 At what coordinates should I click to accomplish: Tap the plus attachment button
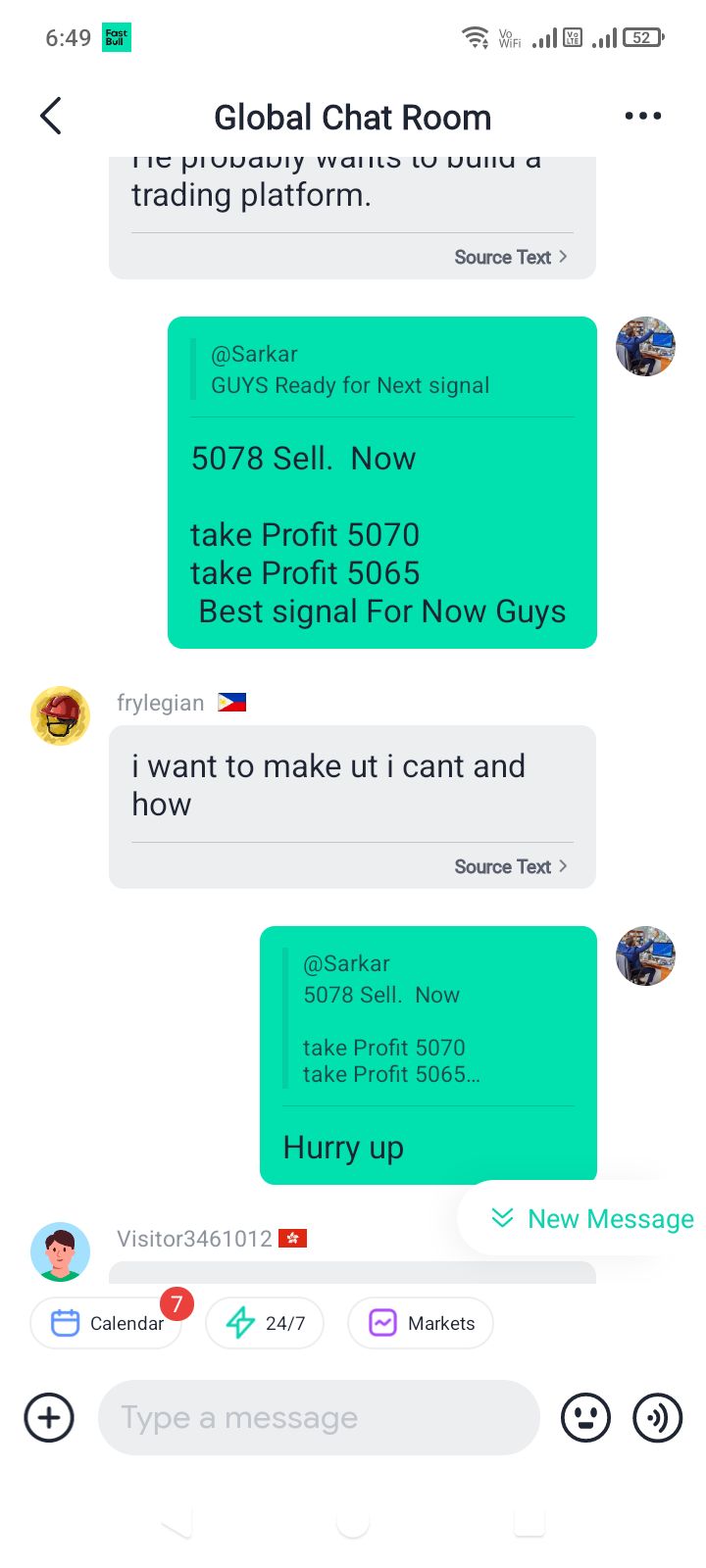pos(49,1417)
